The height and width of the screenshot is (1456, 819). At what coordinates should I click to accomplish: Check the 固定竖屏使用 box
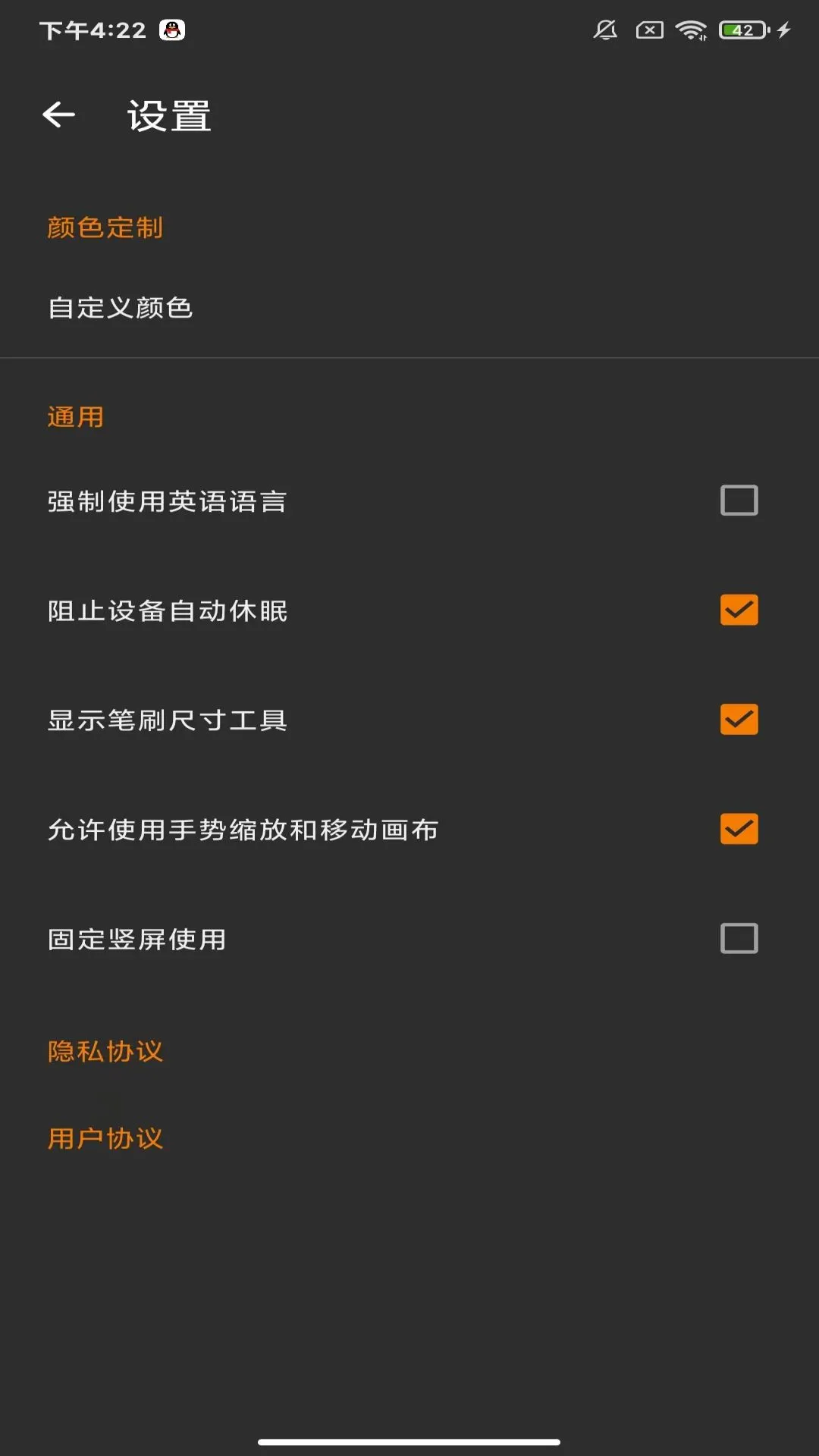click(738, 939)
